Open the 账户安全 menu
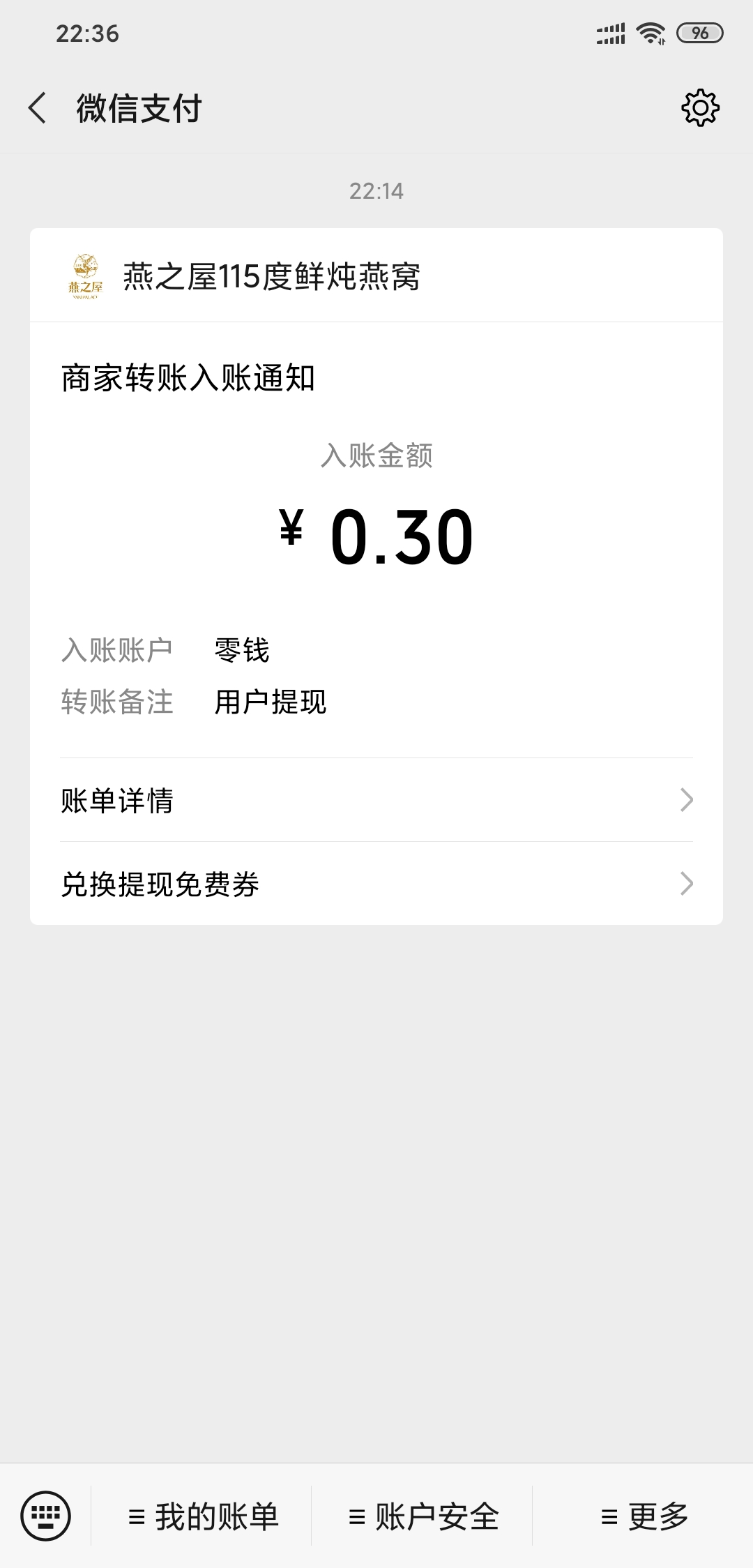 point(423,1516)
